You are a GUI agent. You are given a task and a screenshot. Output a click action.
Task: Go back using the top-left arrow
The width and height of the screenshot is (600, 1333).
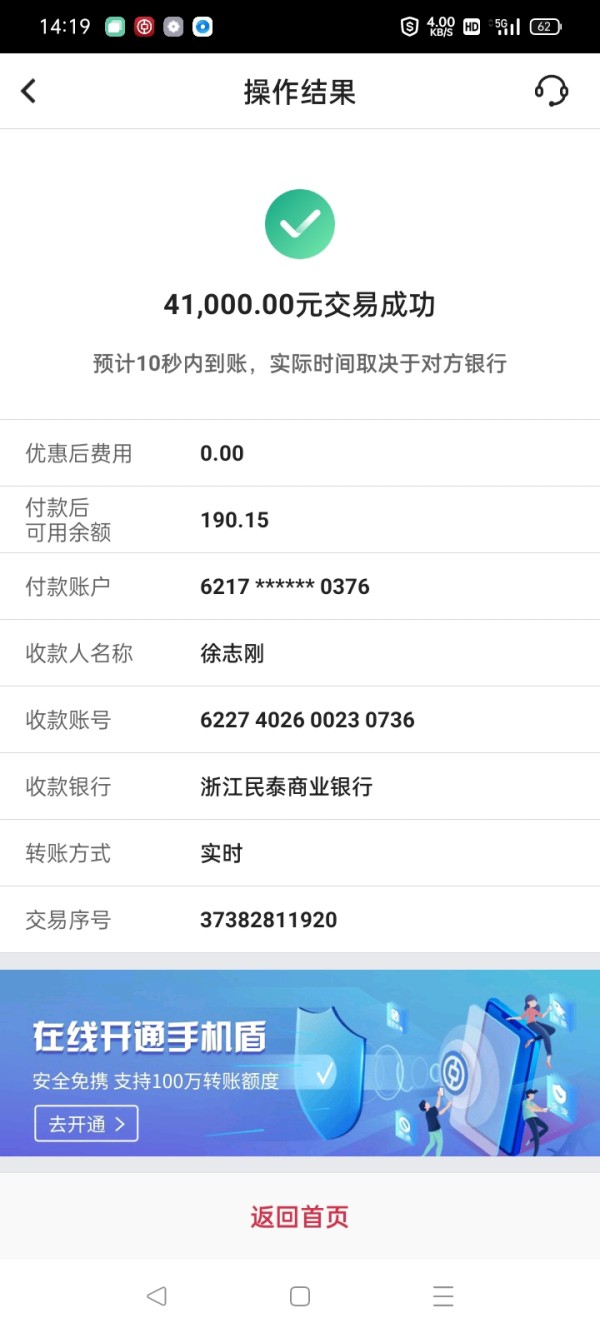pos(28,91)
